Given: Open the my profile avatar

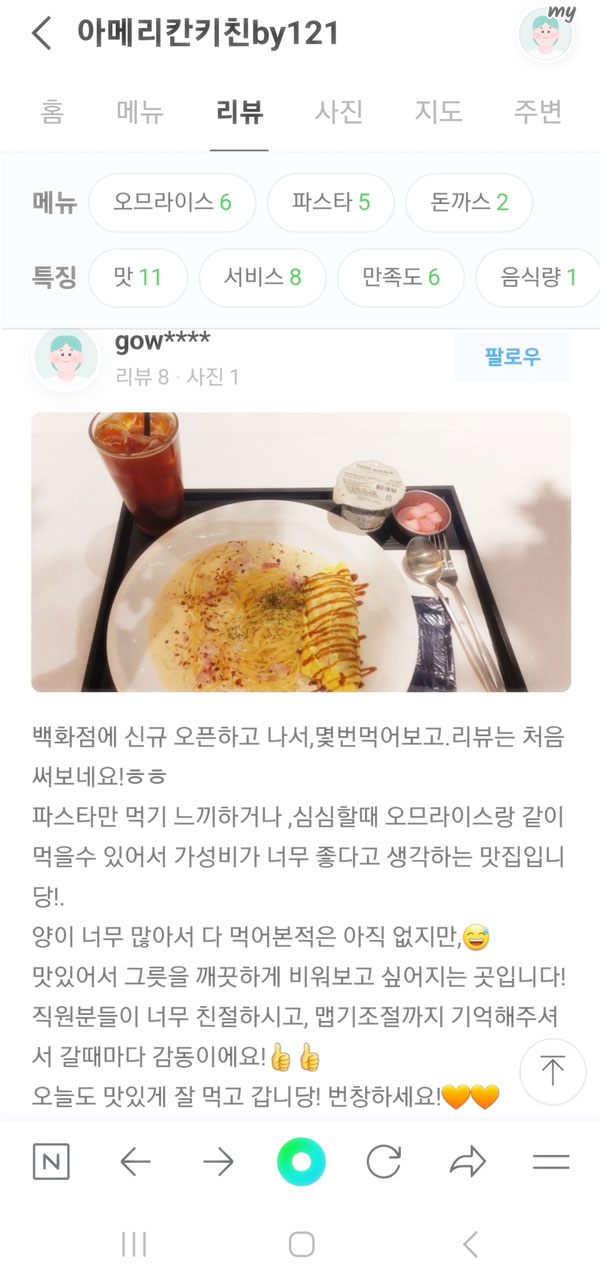Looking at the screenshot, I should pyautogui.click(x=546, y=33).
